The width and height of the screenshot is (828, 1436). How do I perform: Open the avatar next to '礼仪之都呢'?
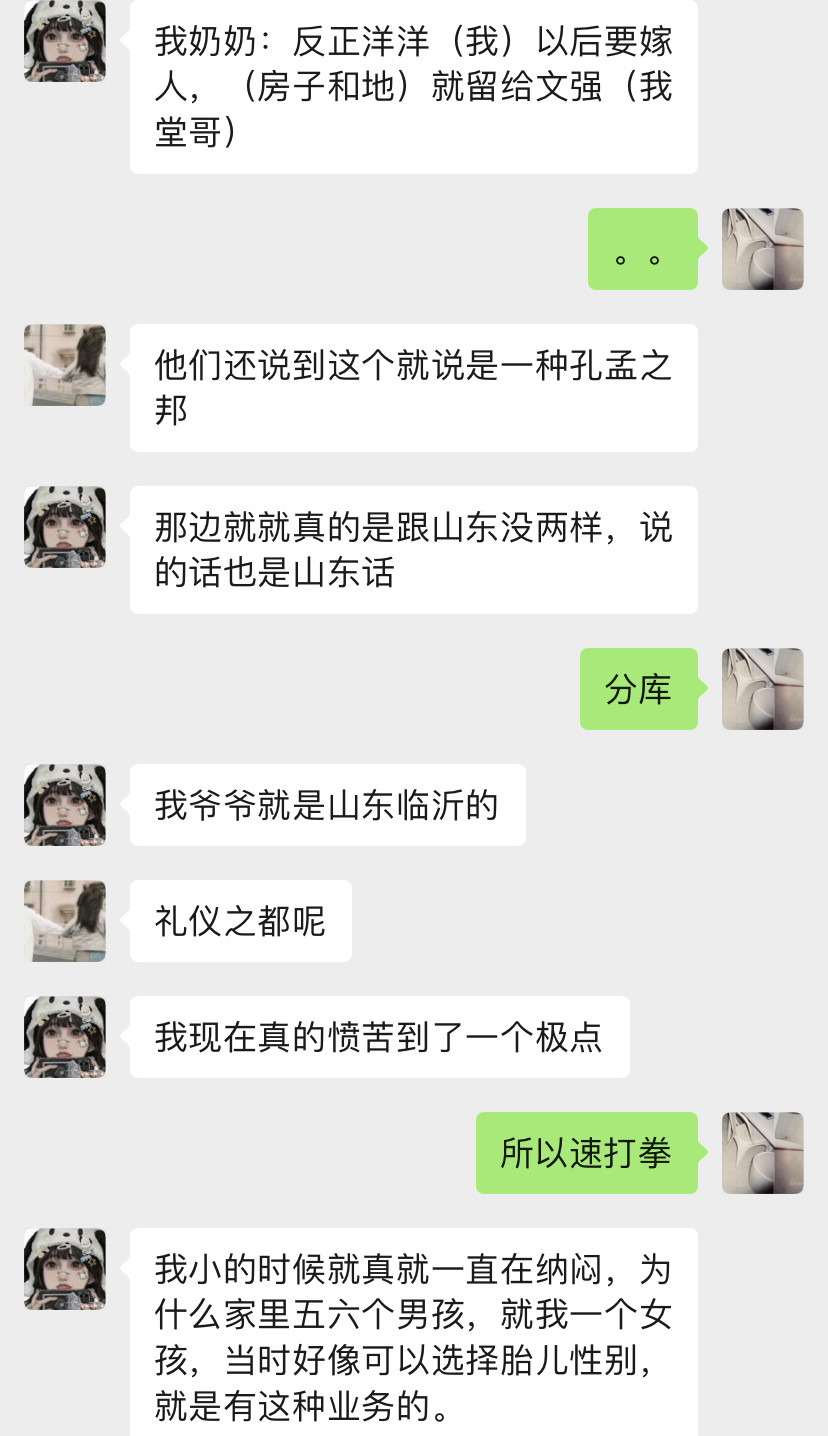click(x=65, y=921)
